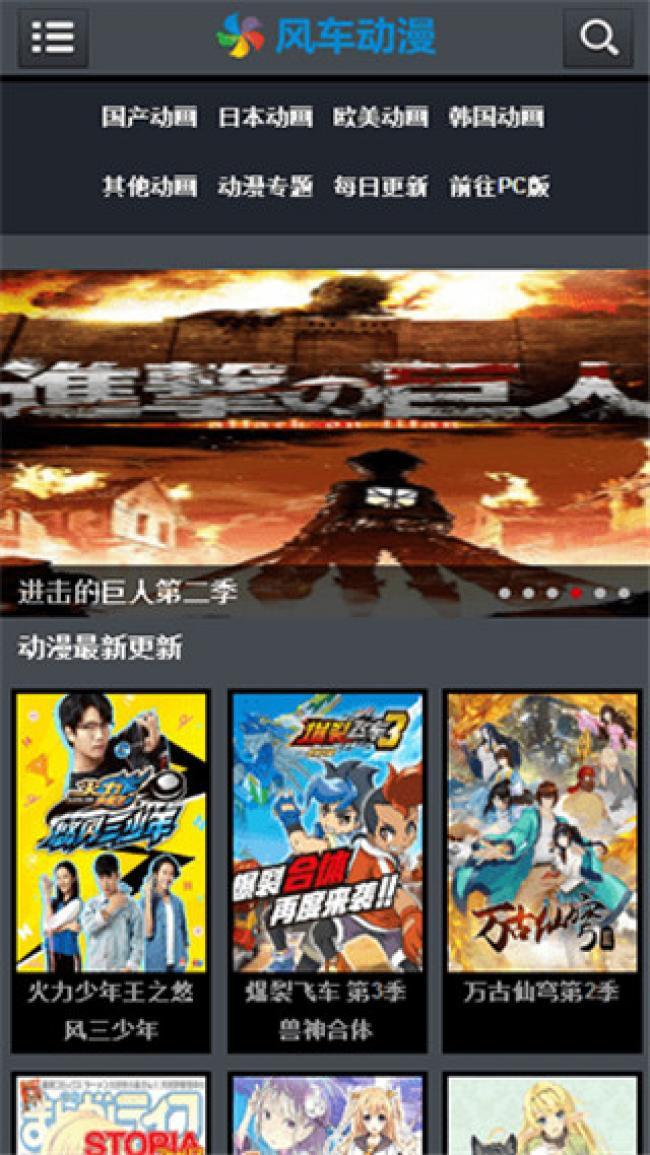View 动漫专题 section

tap(265, 186)
